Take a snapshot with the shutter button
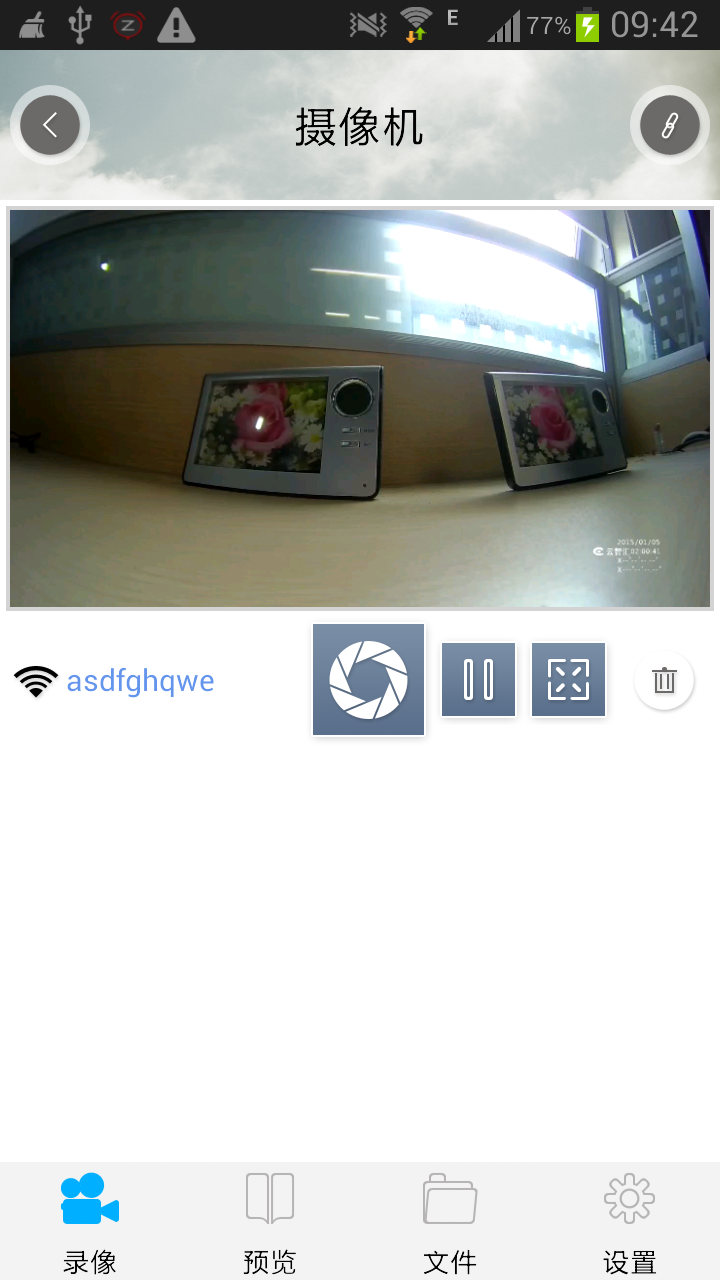The height and width of the screenshot is (1280, 720). click(368, 680)
